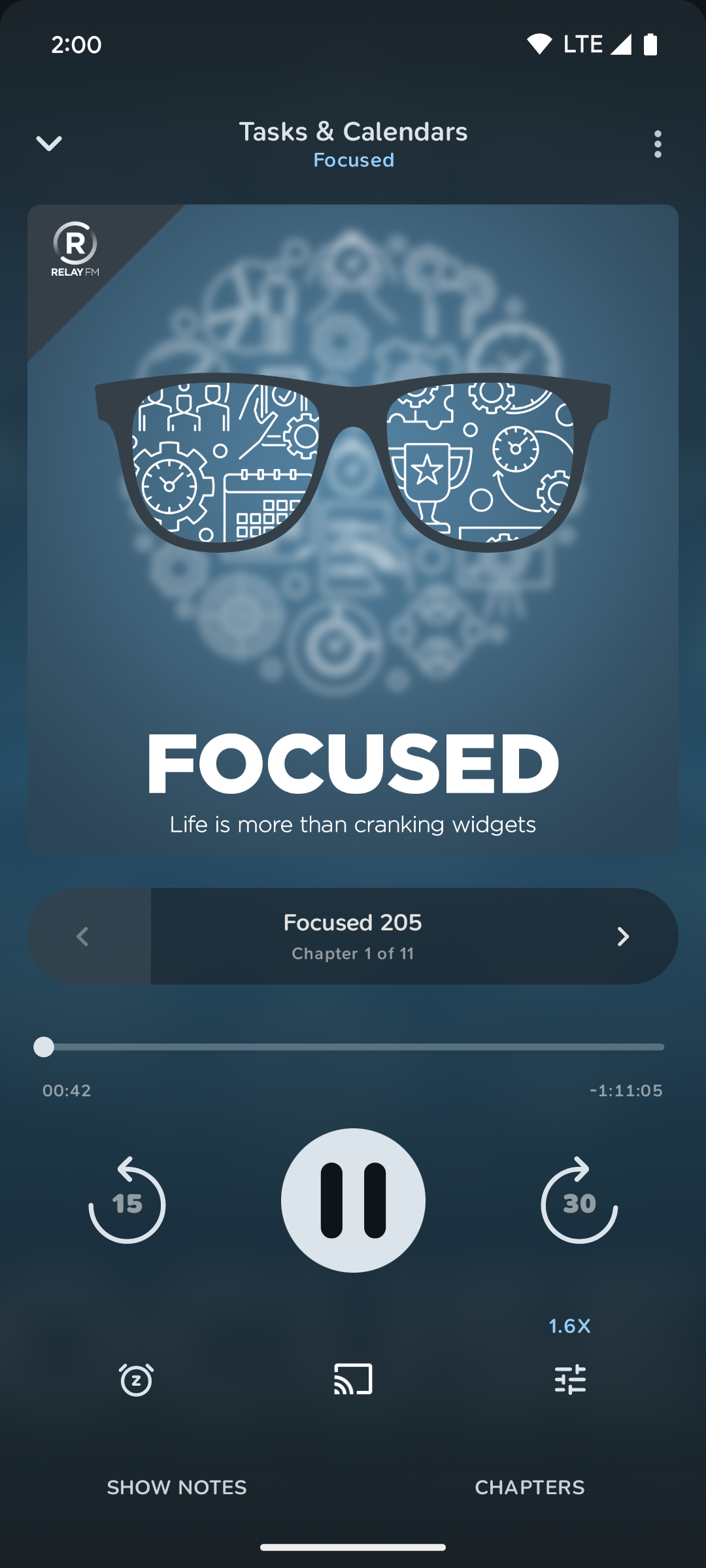Image resolution: width=706 pixels, height=1568 pixels.
Task: Collapse the player with the down chevron
Action: click(49, 143)
